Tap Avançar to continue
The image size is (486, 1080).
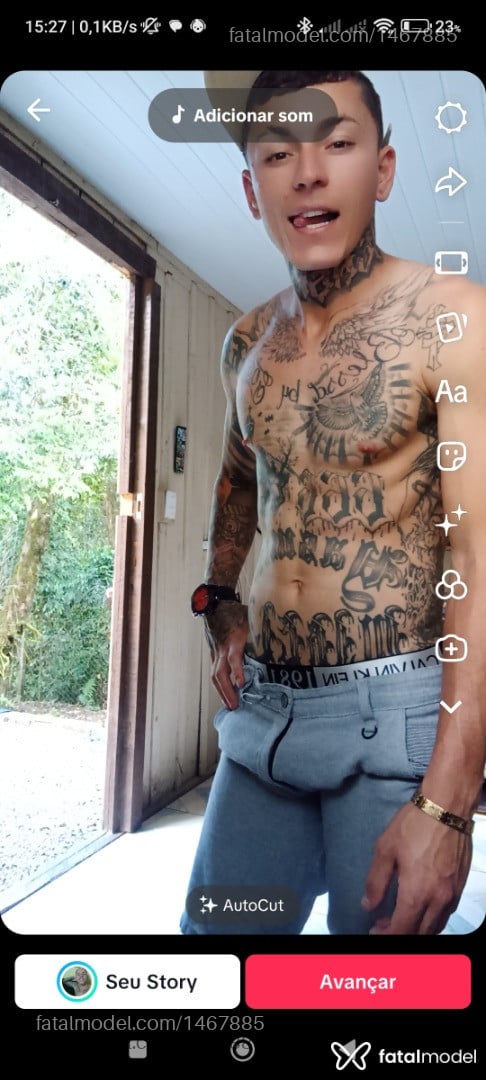[x=358, y=982]
